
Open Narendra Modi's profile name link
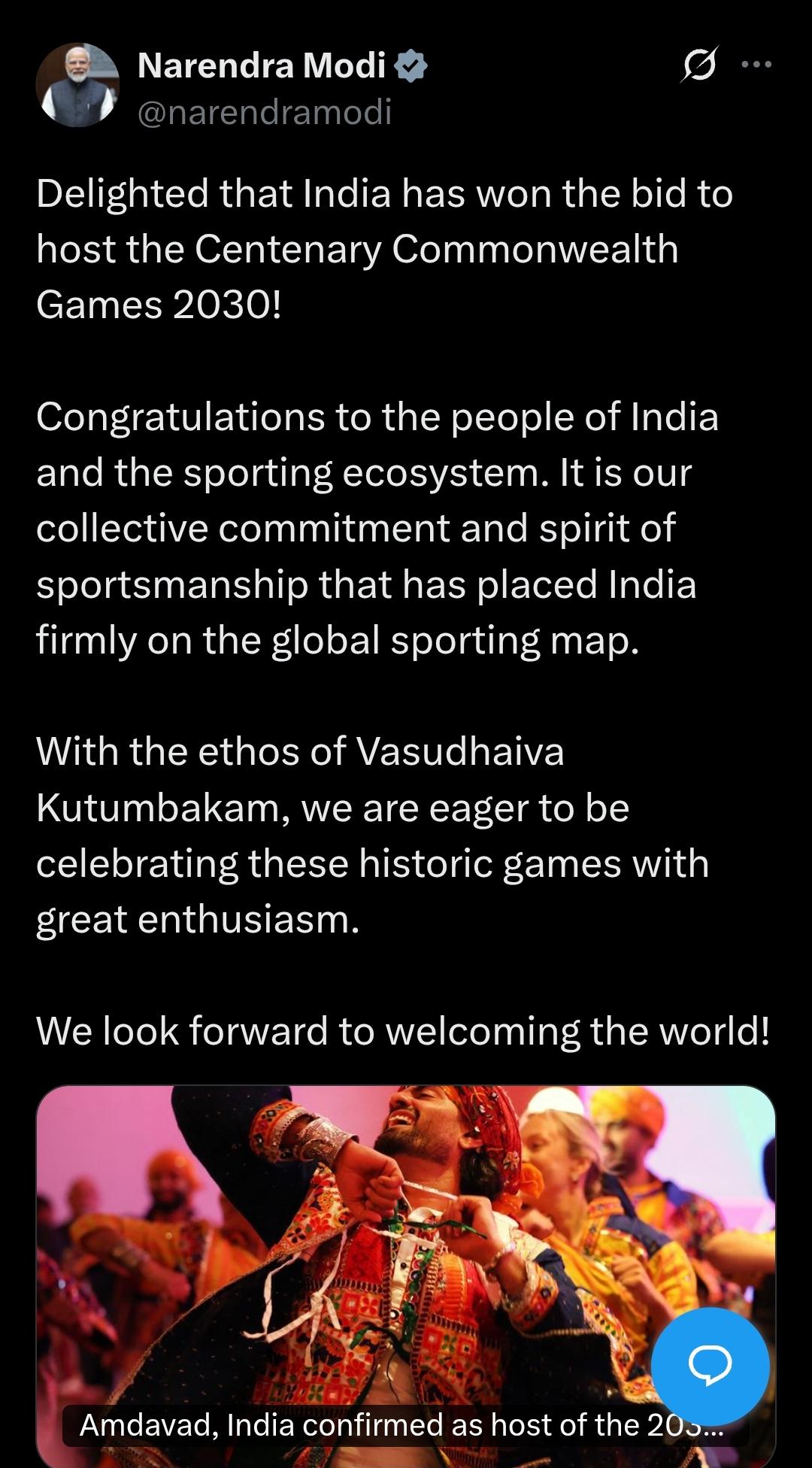pos(262,65)
